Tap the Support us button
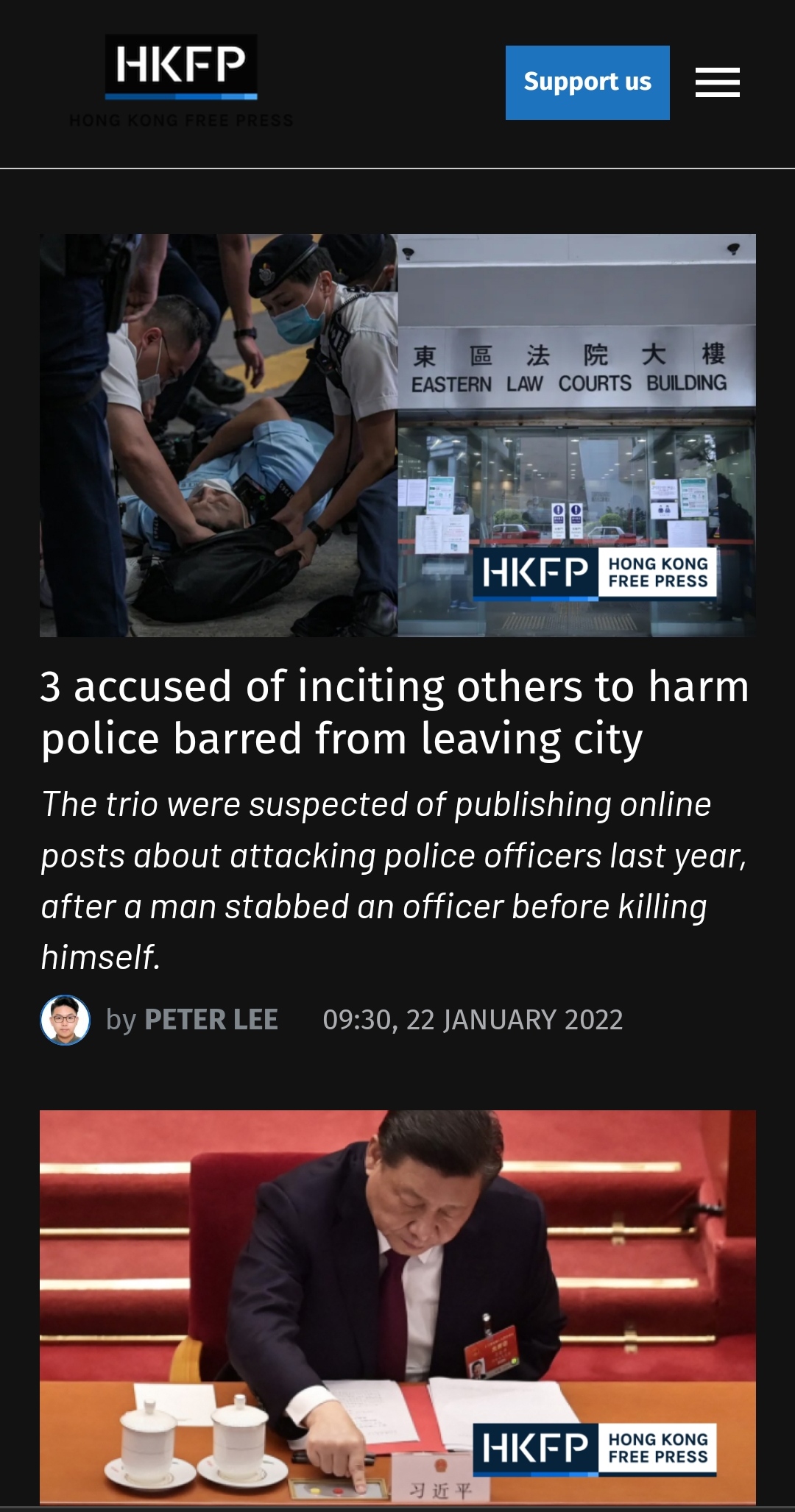The width and height of the screenshot is (795, 1512). pos(587,82)
